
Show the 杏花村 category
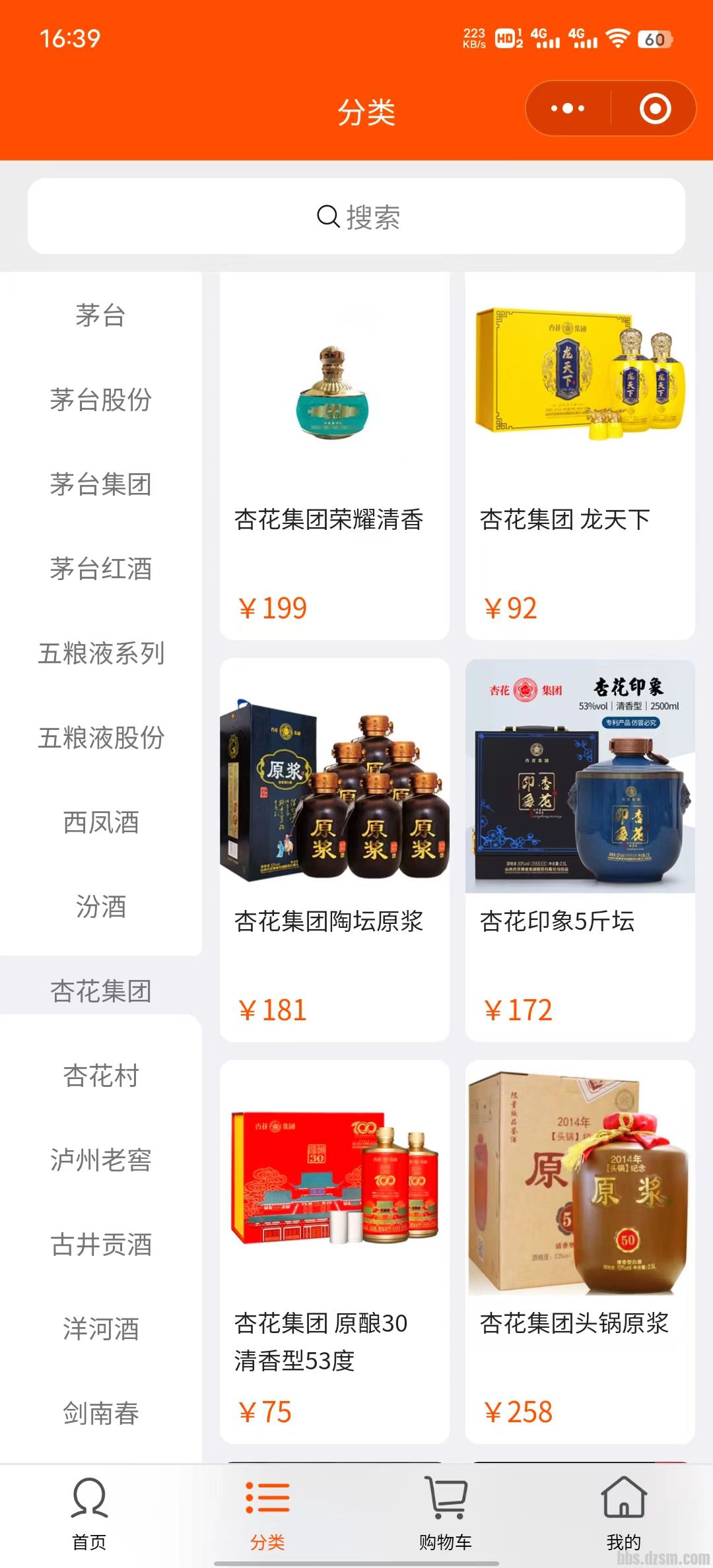pyautogui.click(x=100, y=1076)
